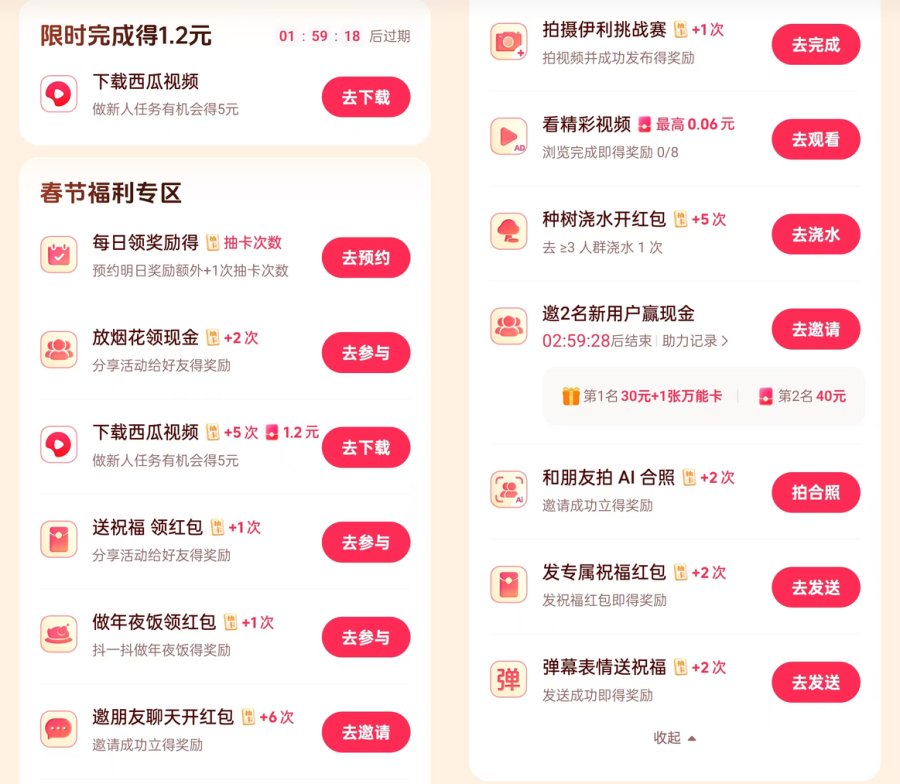The height and width of the screenshot is (784, 900).
Task: Tap 去参与 for 做年夜饭领红包
Action: (x=365, y=637)
